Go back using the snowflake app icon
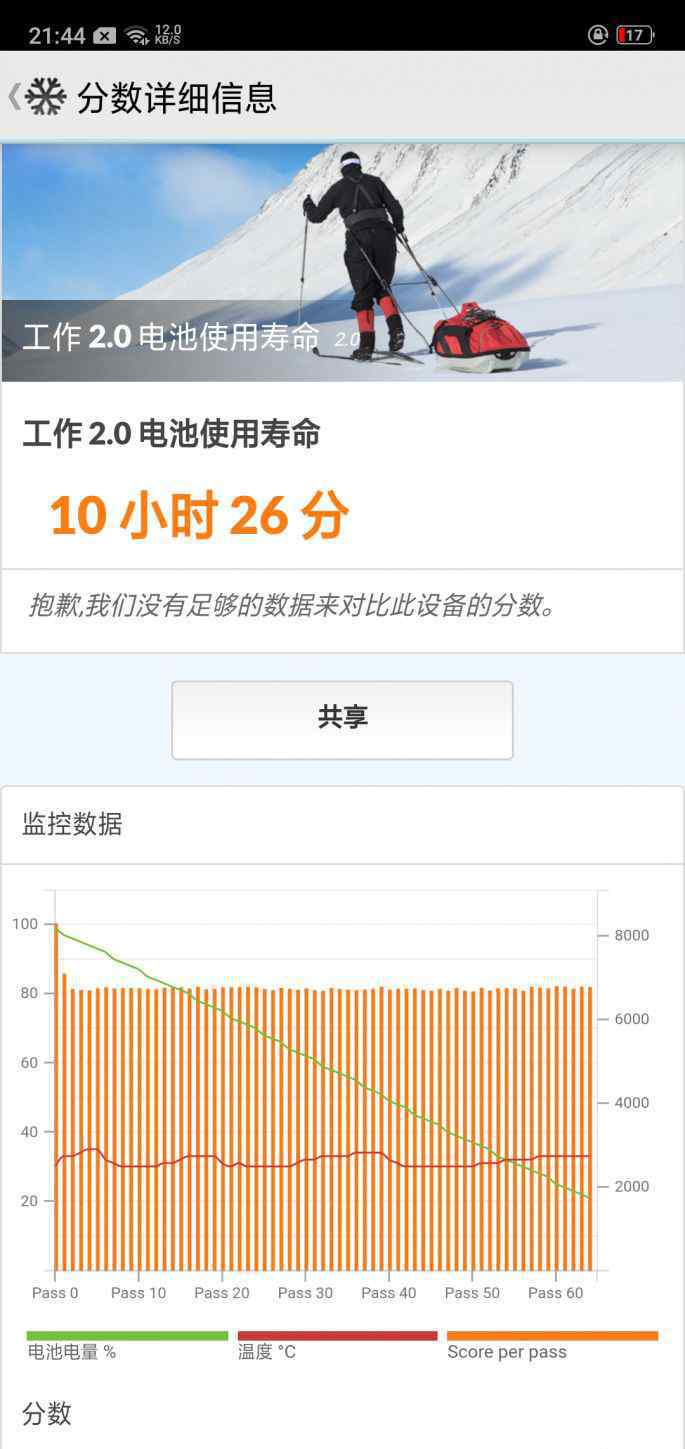This screenshot has height=1449, width=685. [x=44, y=97]
